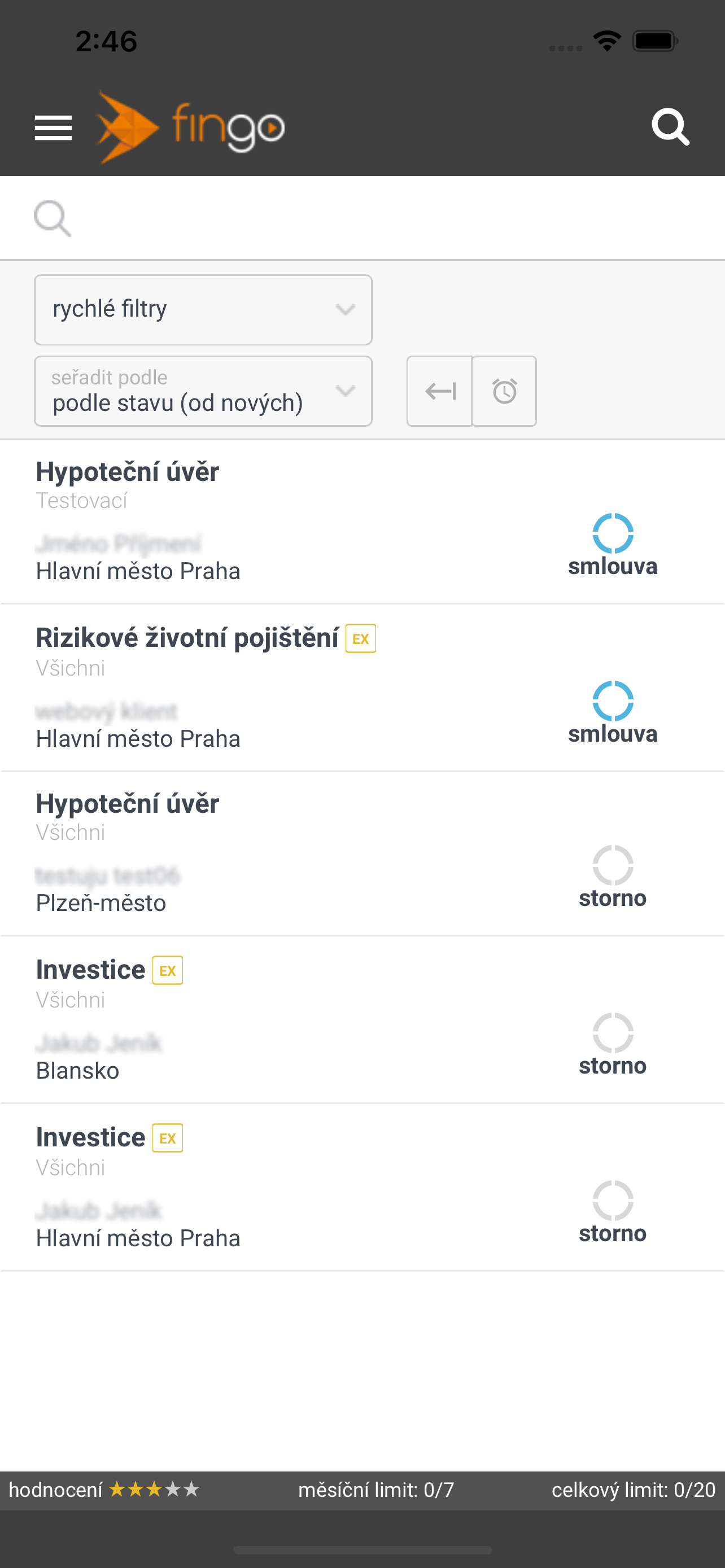Open the seřadit podle sorting dropdown
The image size is (725, 1568).
(x=203, y=391)
